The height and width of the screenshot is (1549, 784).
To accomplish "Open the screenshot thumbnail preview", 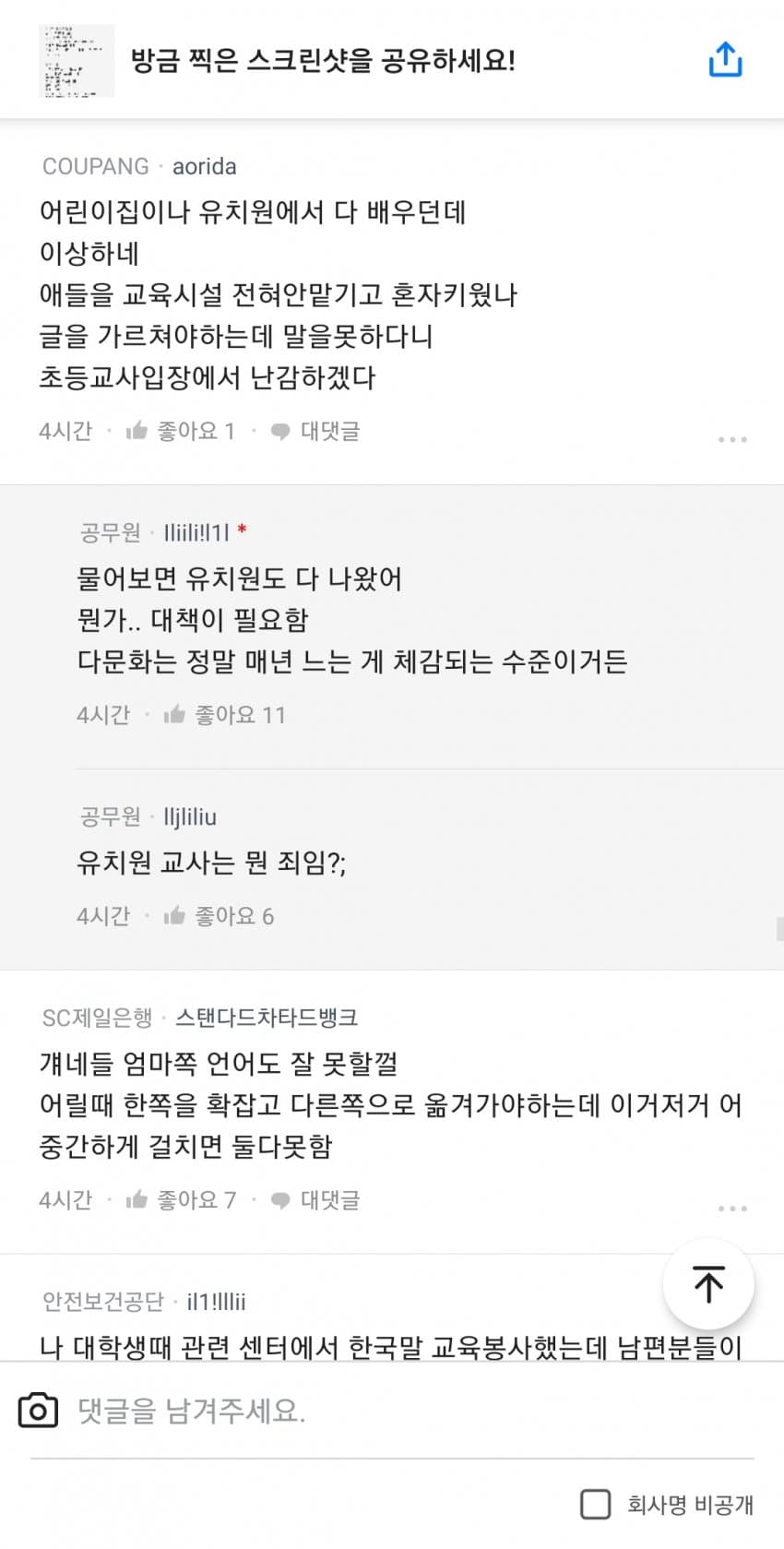I will point(77,61).
